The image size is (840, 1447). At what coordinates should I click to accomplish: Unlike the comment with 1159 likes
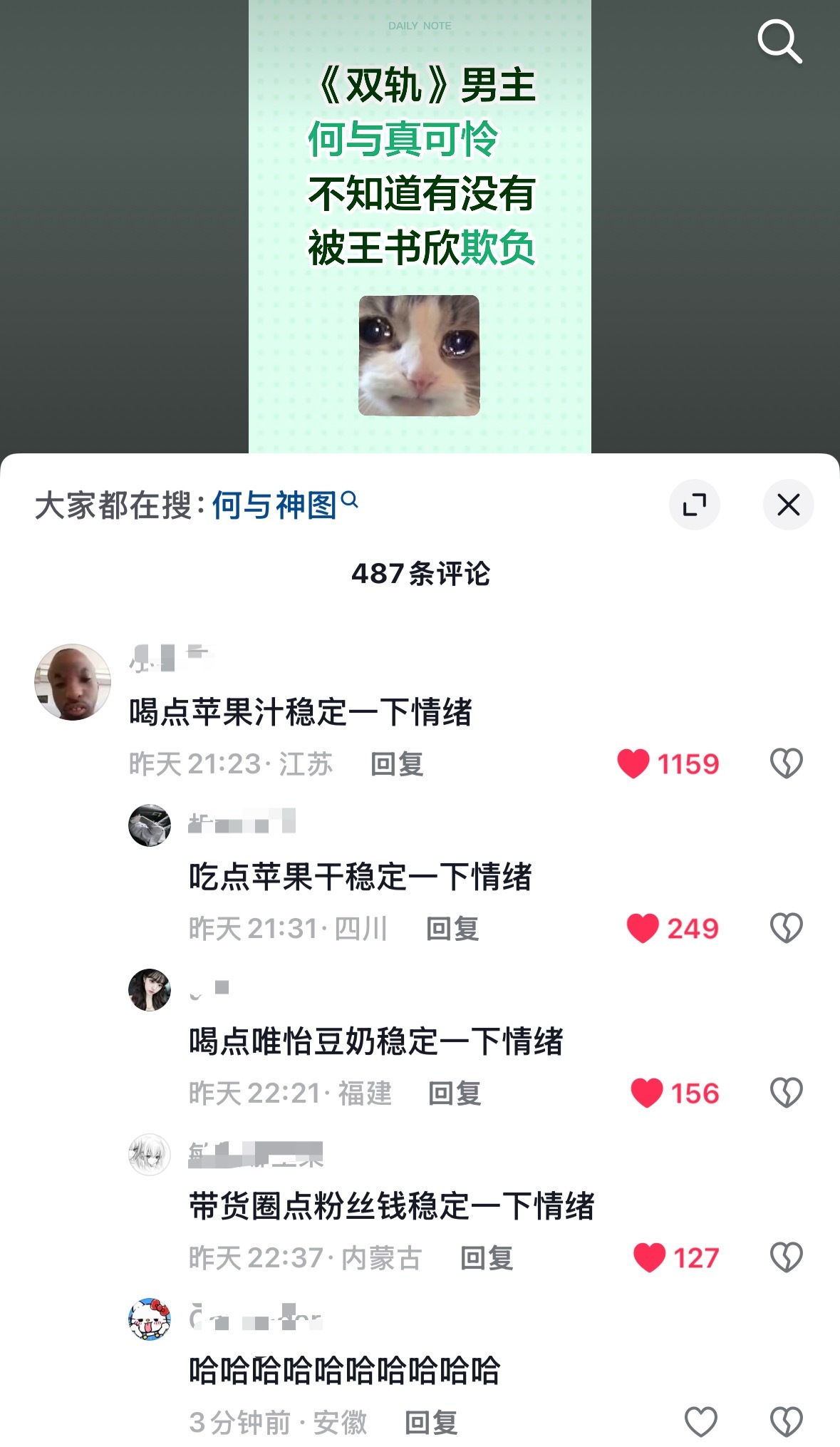638,763
